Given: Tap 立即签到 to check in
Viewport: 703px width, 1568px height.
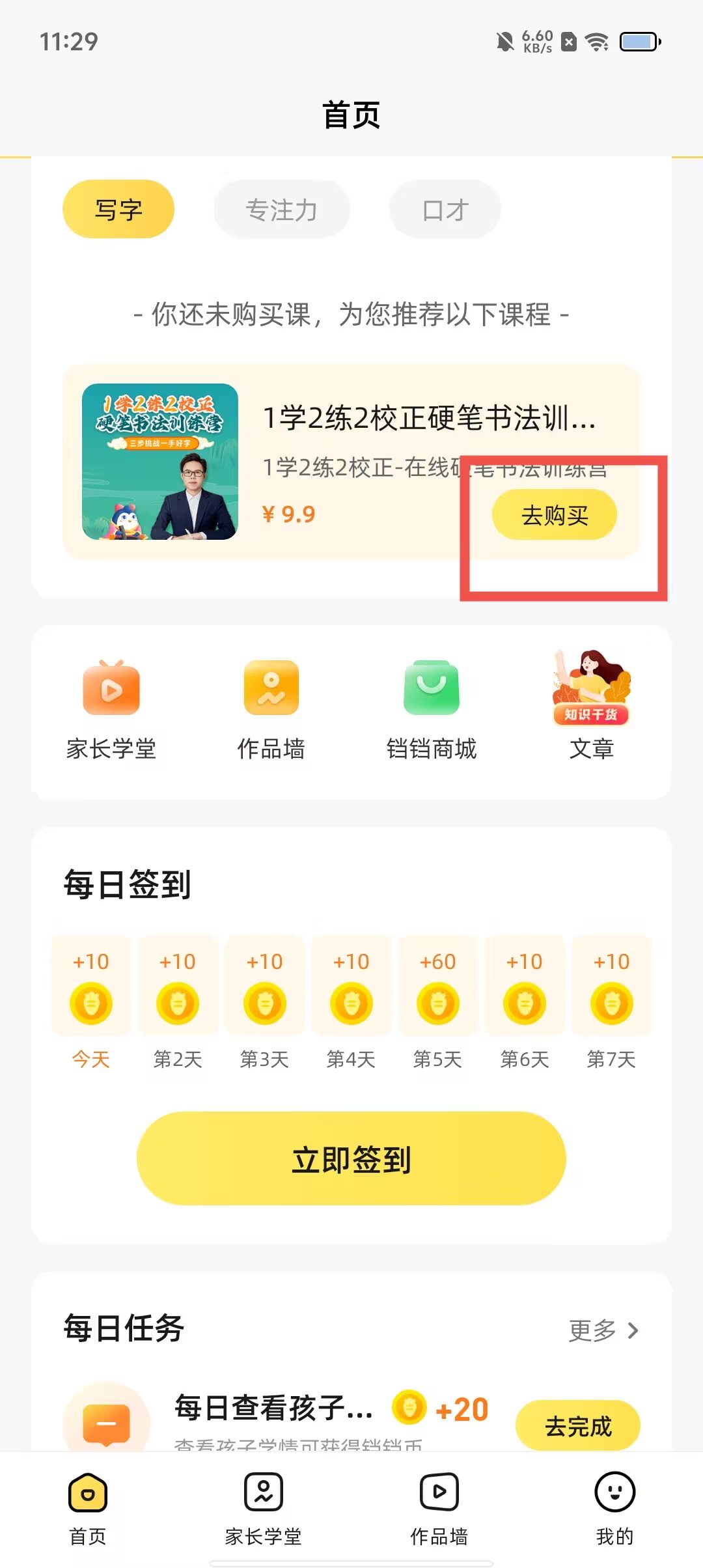Looking at the screenshot, I should pyautogui.click(x=351, y=1158).
